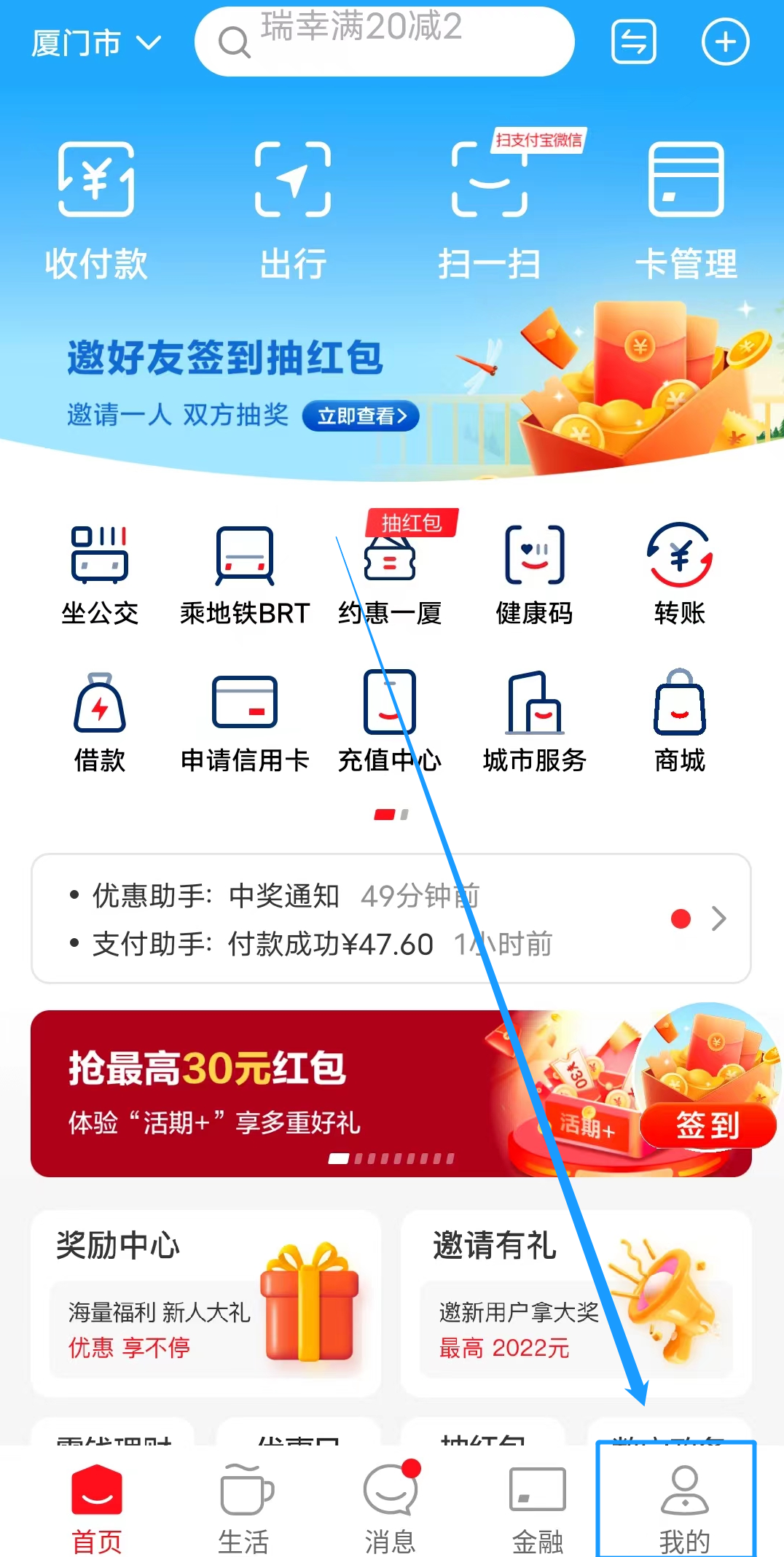Switch to the 我的 tab
Screen dimensions: 784x1557
pyautogui.click(x=683, y=1509)
